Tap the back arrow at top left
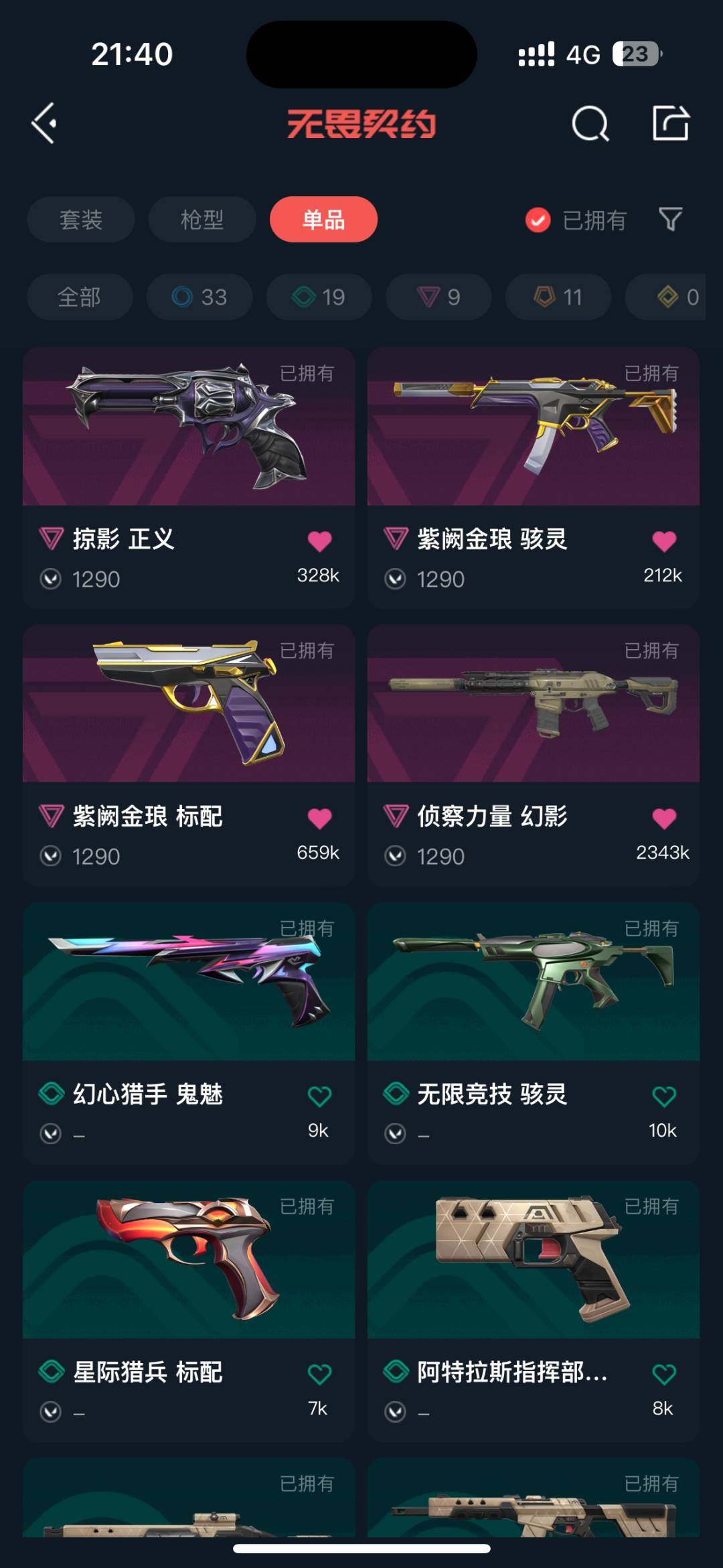The image size is (723, 1568). click(x=45, y=123)
